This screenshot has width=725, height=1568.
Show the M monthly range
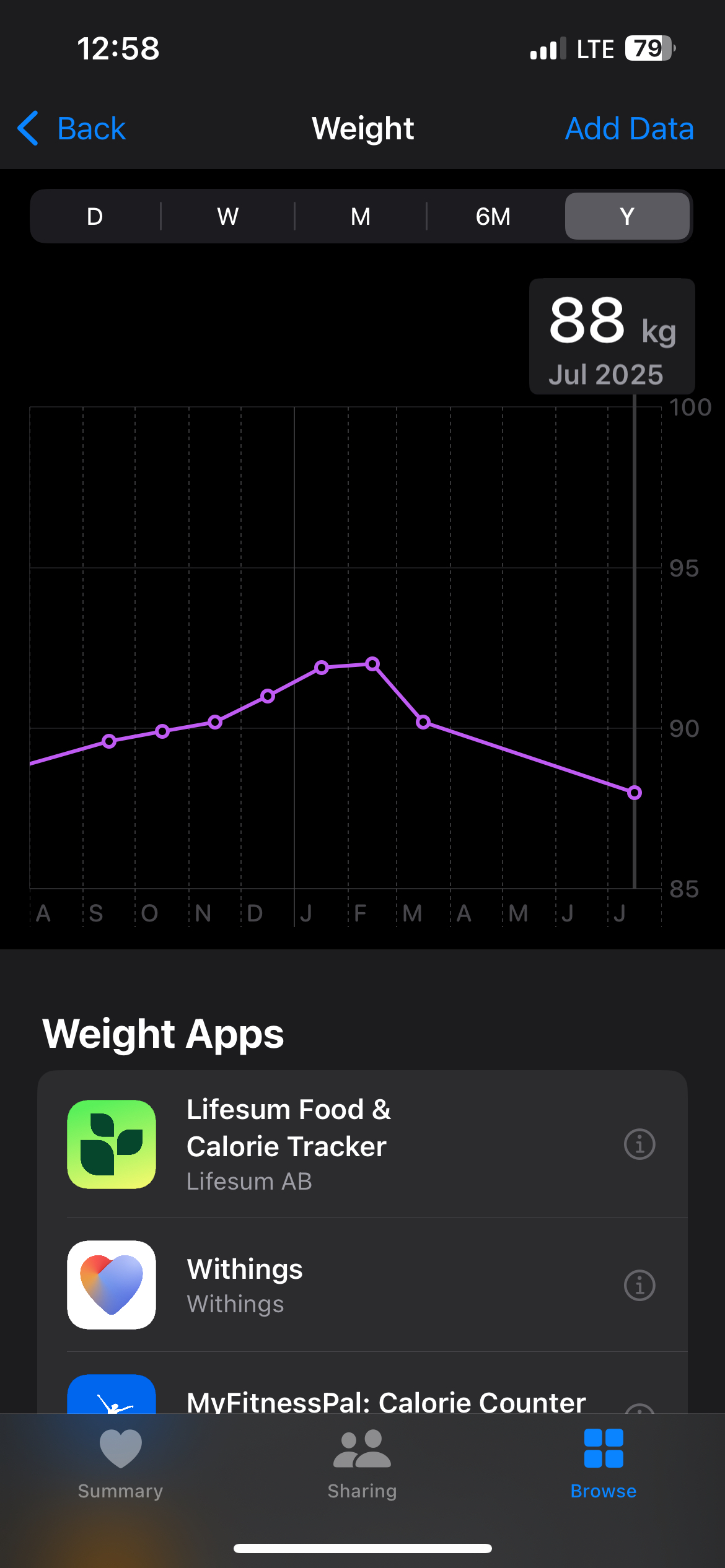tap(360, 217)
